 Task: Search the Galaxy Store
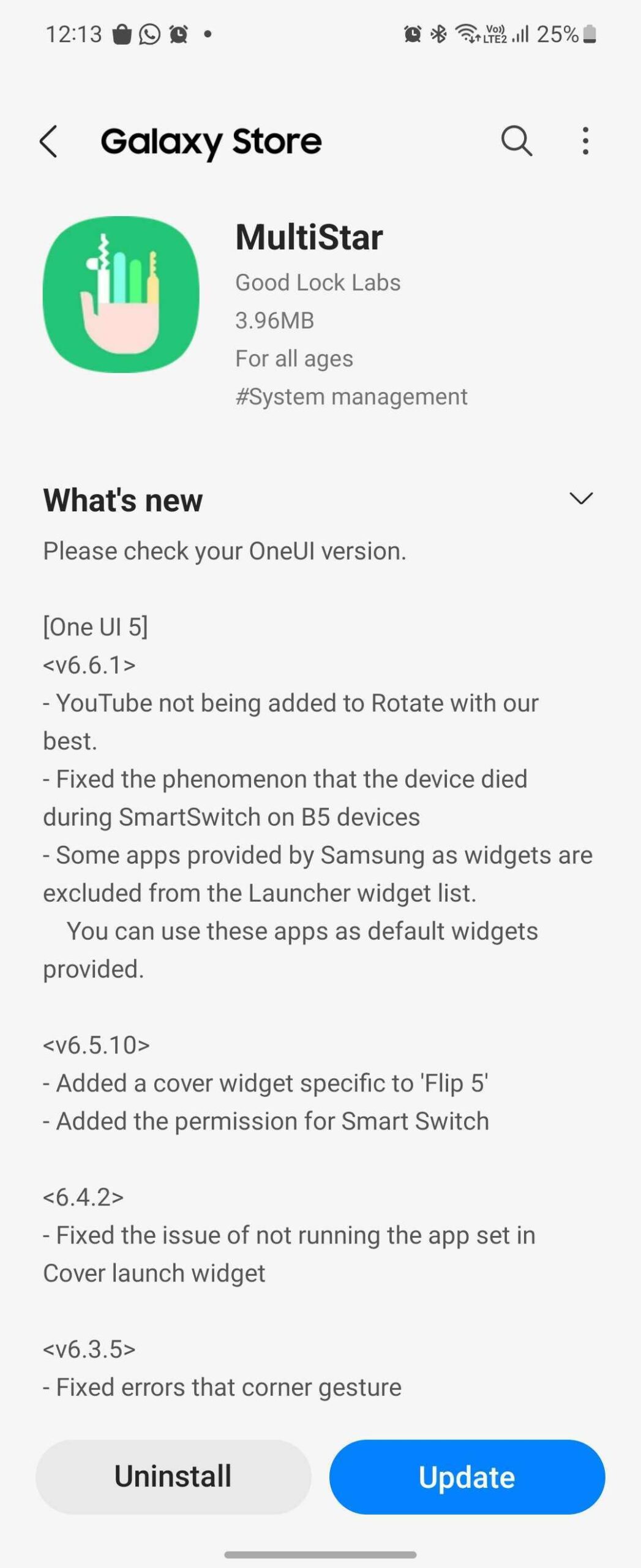[516, 141]
